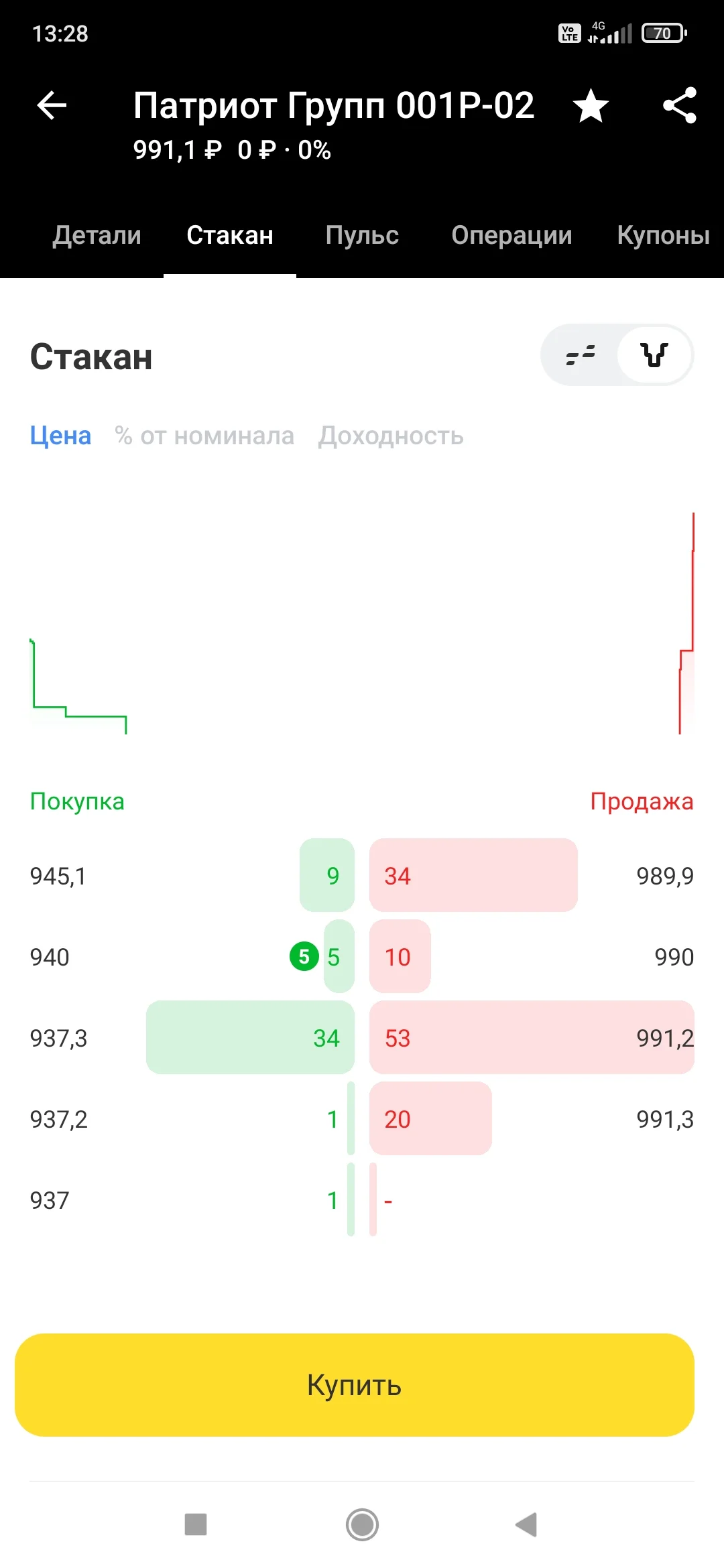This screenshot has height=1568, width=724.
Task: Select the list view in Стакан switcher
Action: tap(581, 355)
